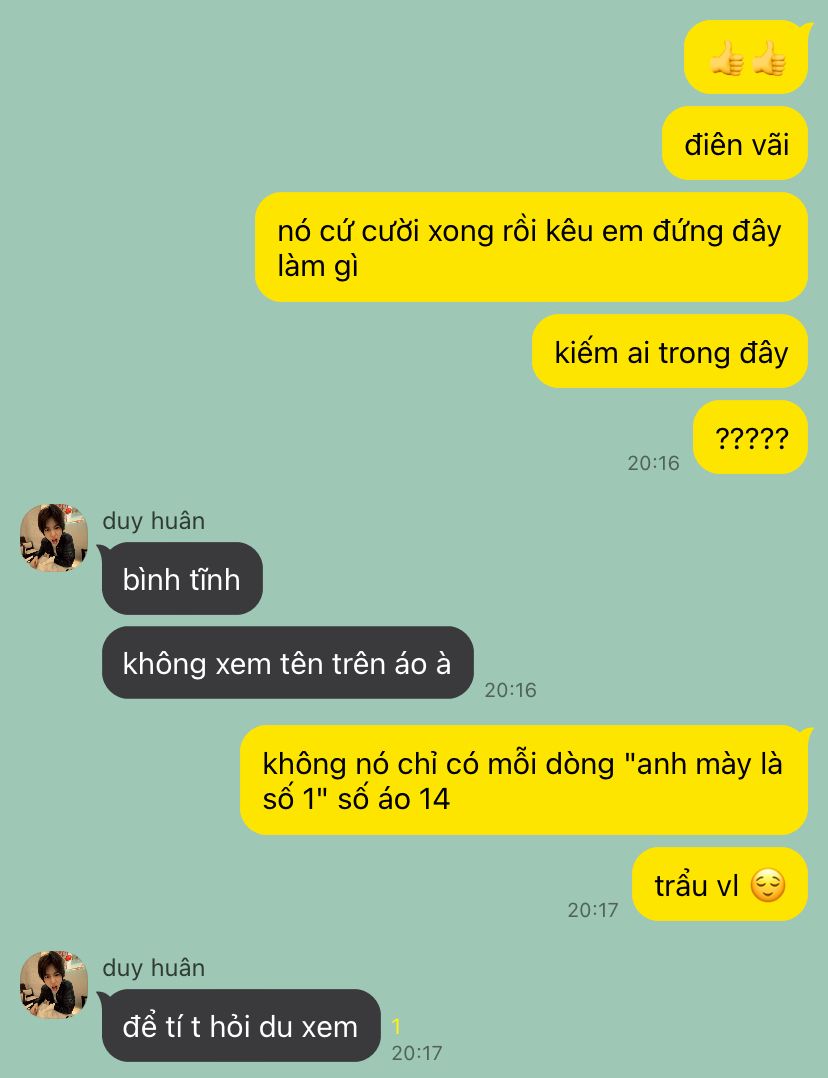828x1078 pixels.
Task: Open duy huân's avatar beside "để tí t hỏi du xem"
Action: (54, 985)
